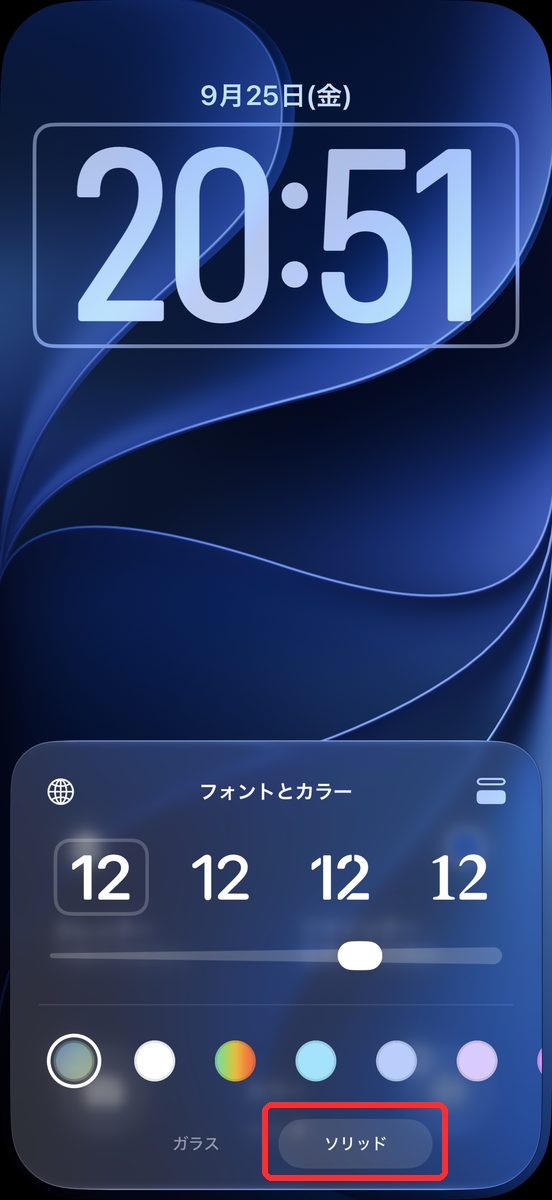The image size is (552, 1200).
Task: Select the first clock font style
Action: tap(101, 877)
